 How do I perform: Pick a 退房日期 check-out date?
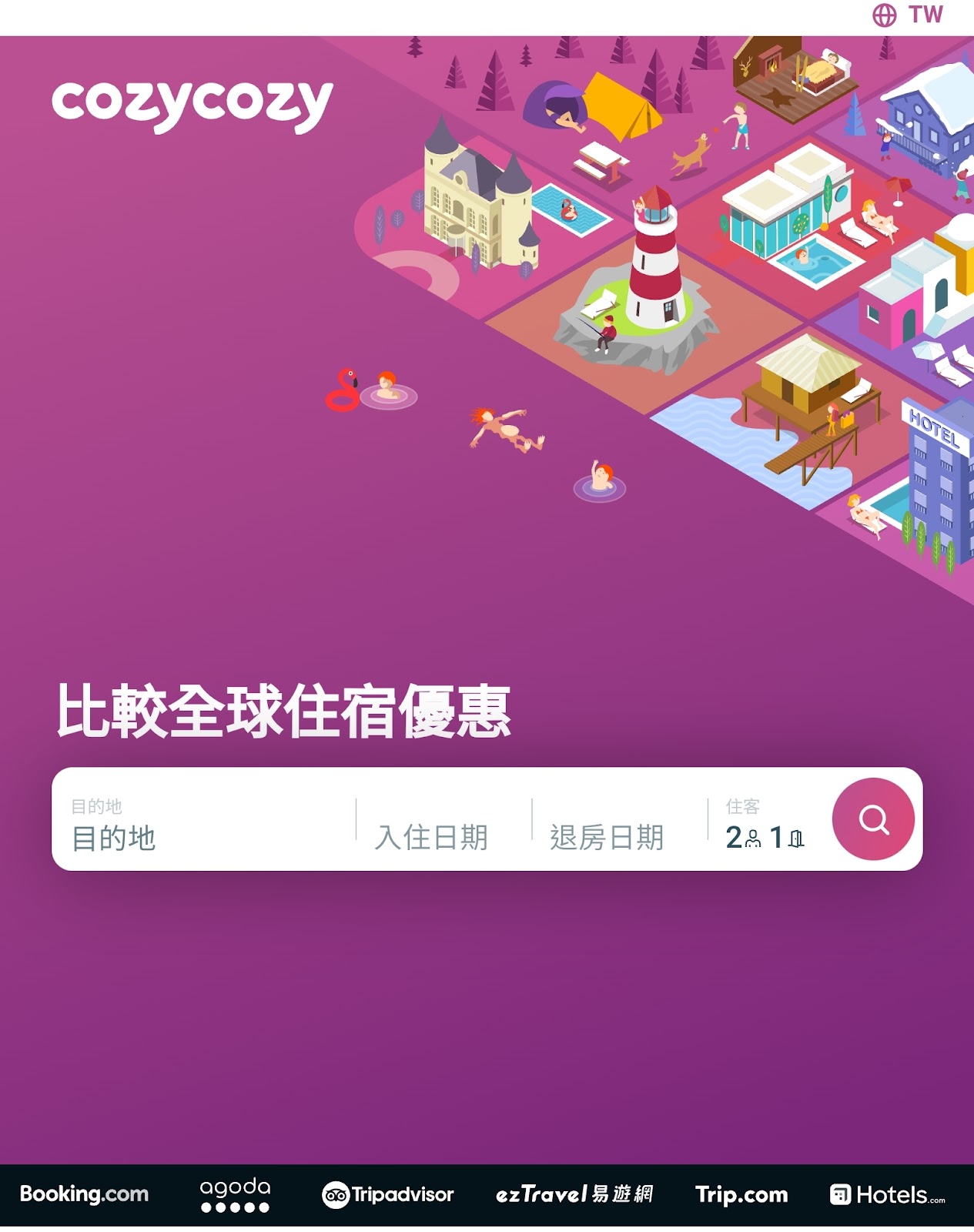[607, 837]
